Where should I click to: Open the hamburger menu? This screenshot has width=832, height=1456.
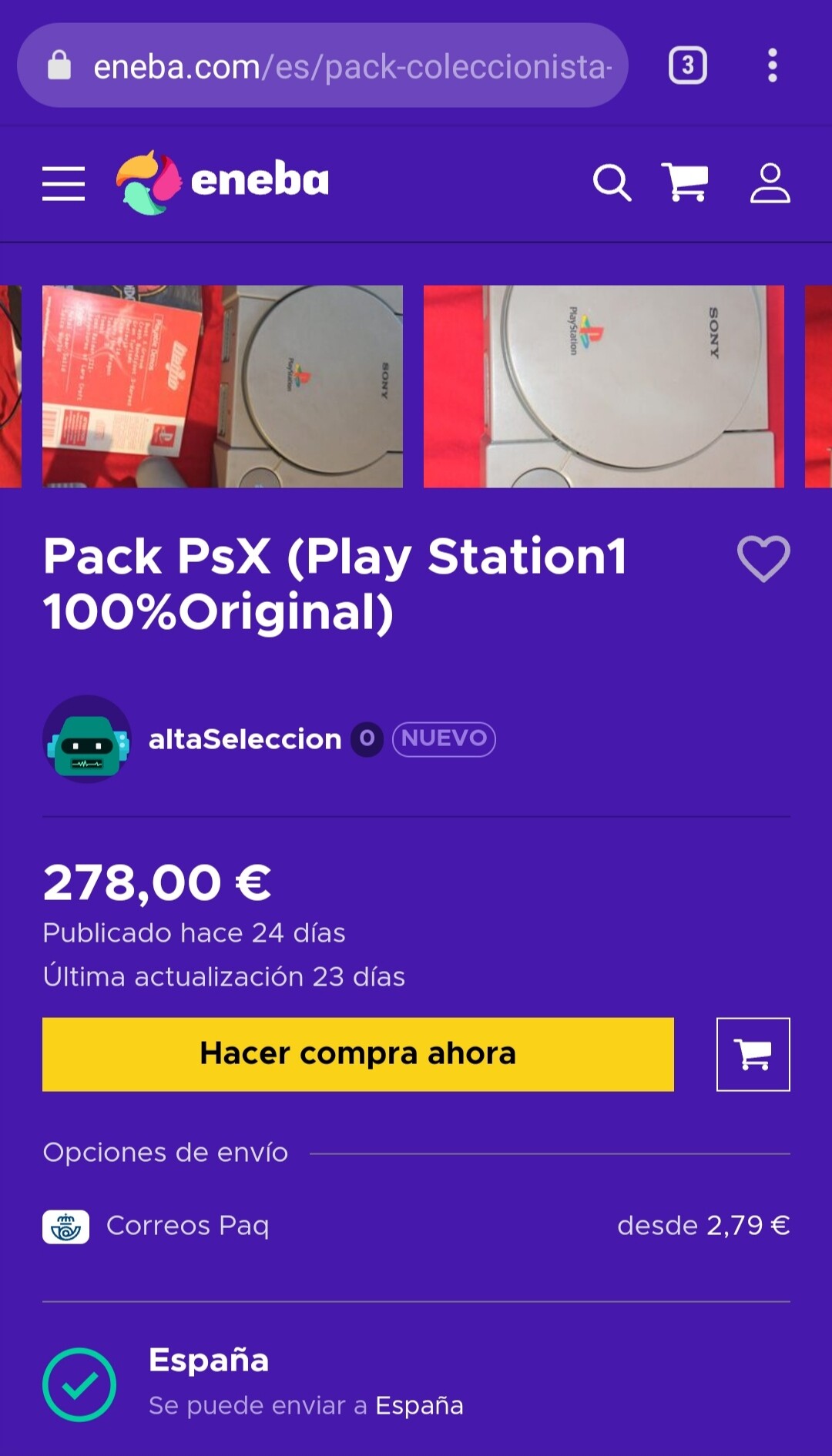(63, 183)
